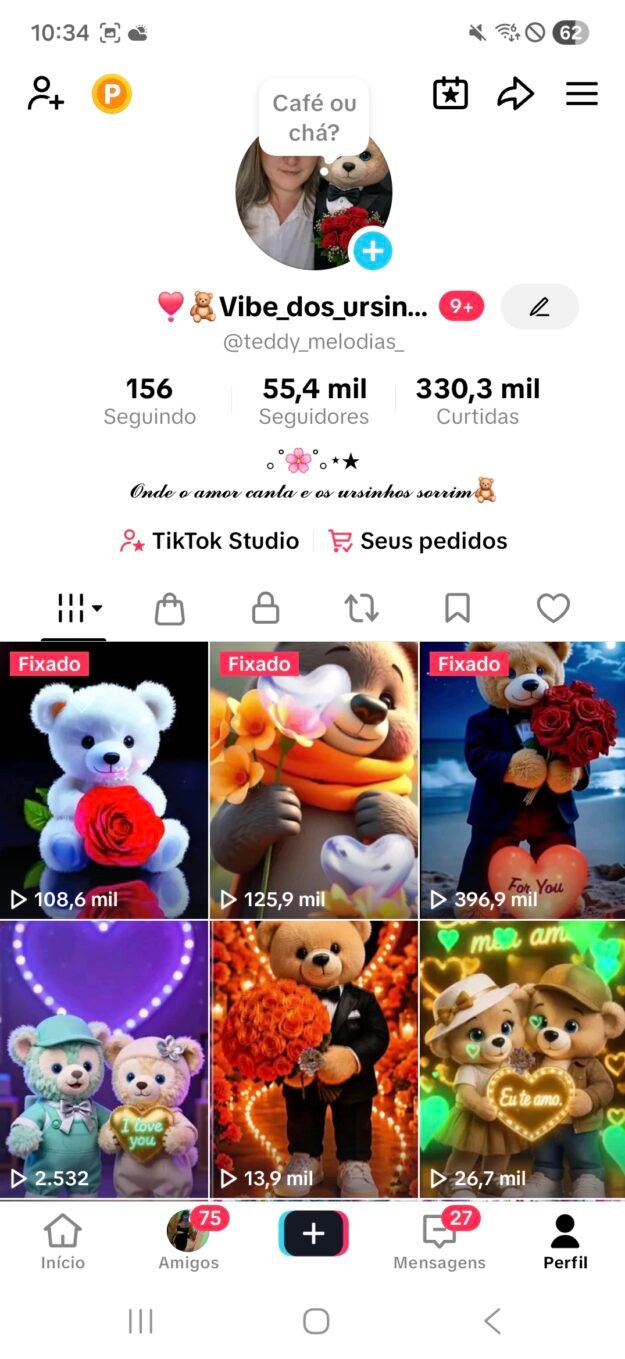The height and width of the screenshot is (1359, 625).
Task: Go to the Início tab
Action: tap(63, 1242)
